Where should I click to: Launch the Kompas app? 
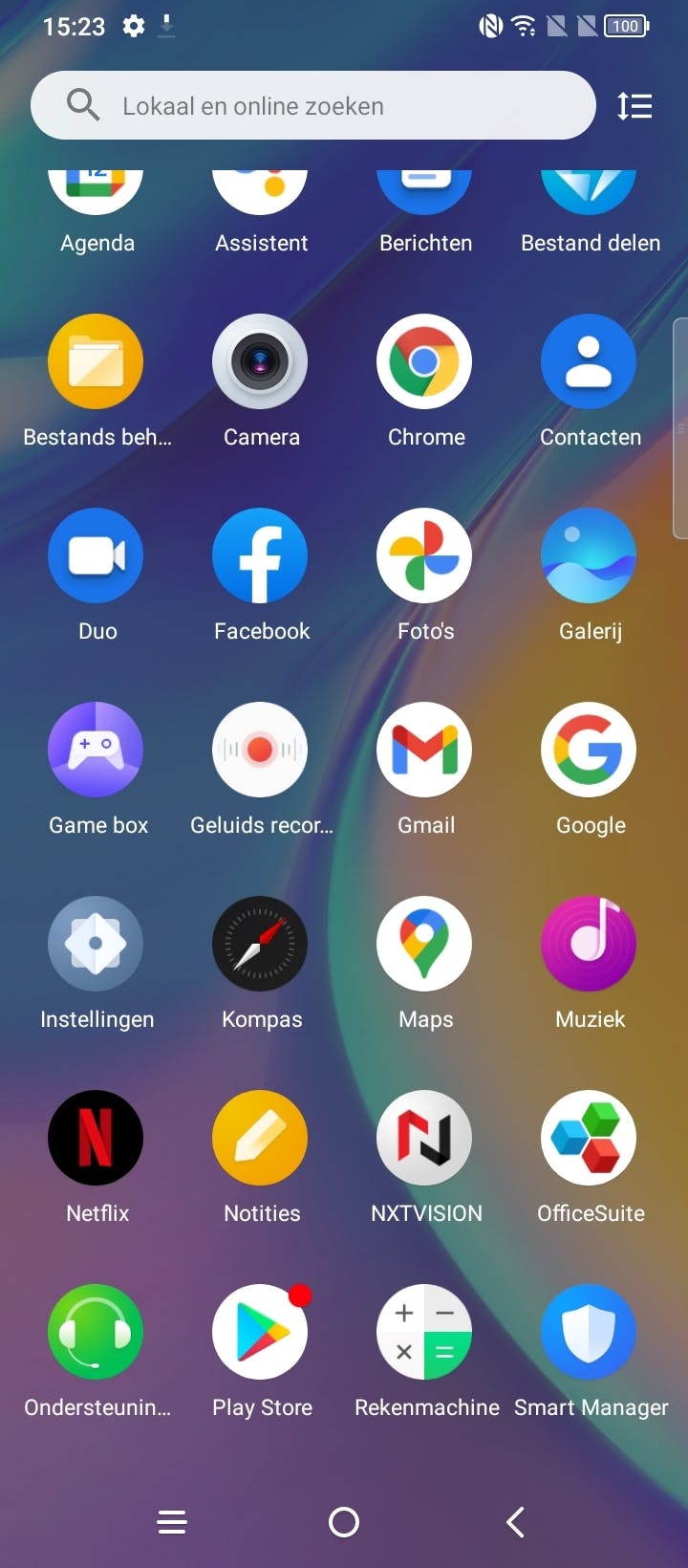click(x=260, y=945)
